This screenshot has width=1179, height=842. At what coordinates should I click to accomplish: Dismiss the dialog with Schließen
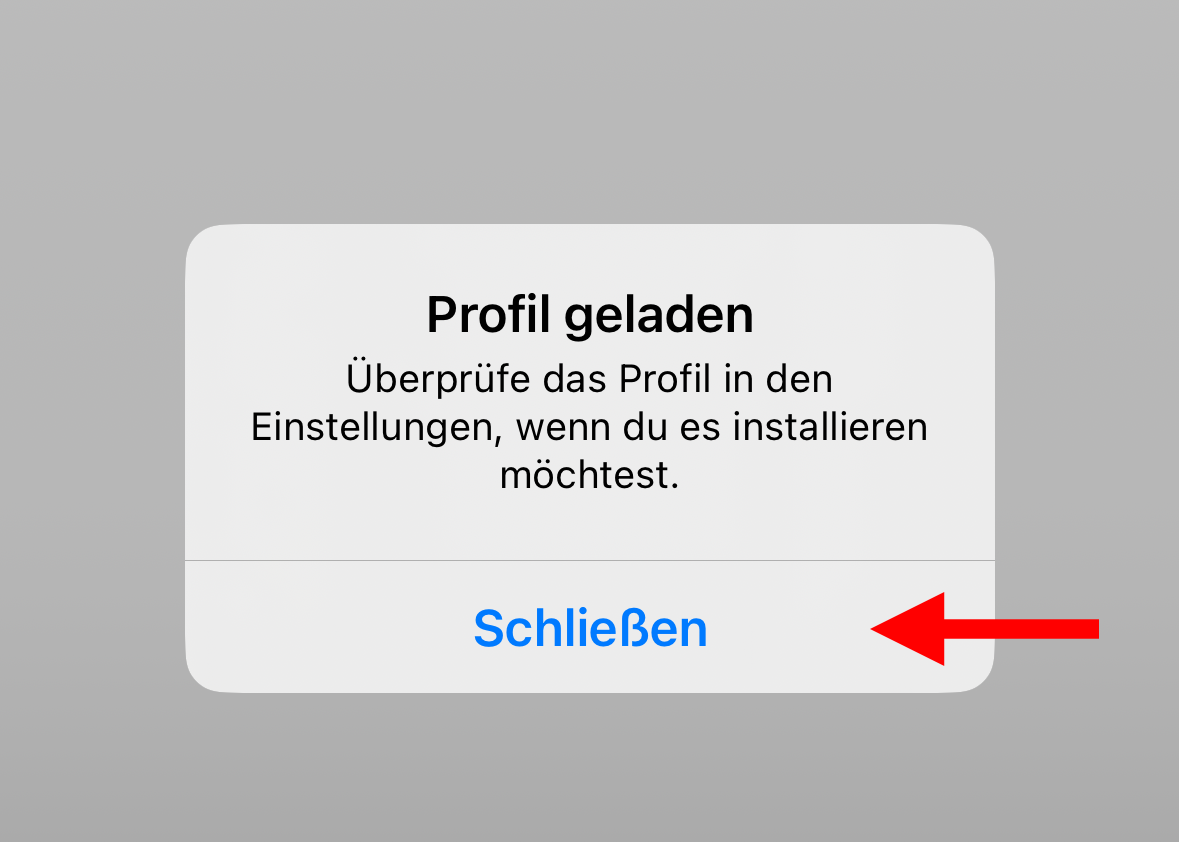click(x=590, y=628)
